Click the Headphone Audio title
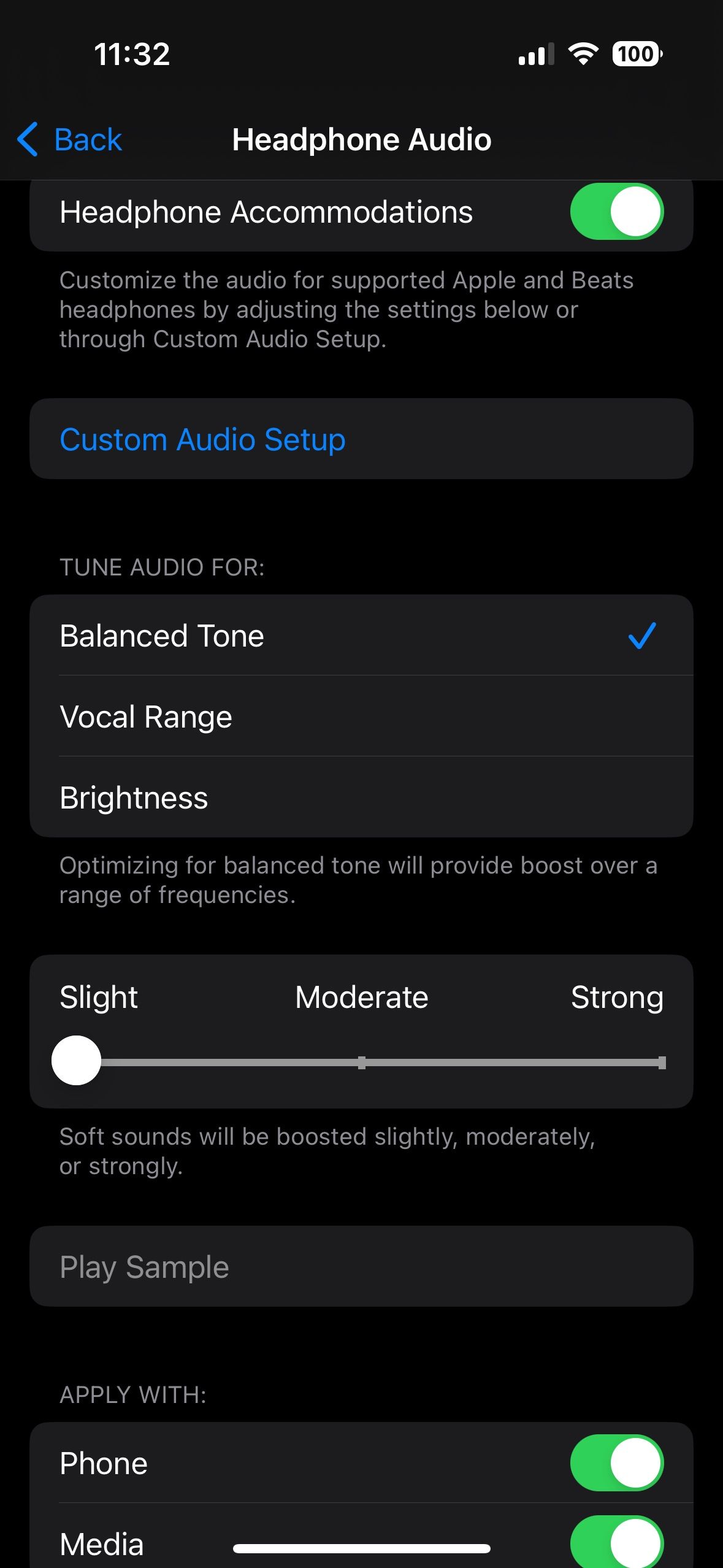This screenshot has width=723, height=1568. coord(361,140)
